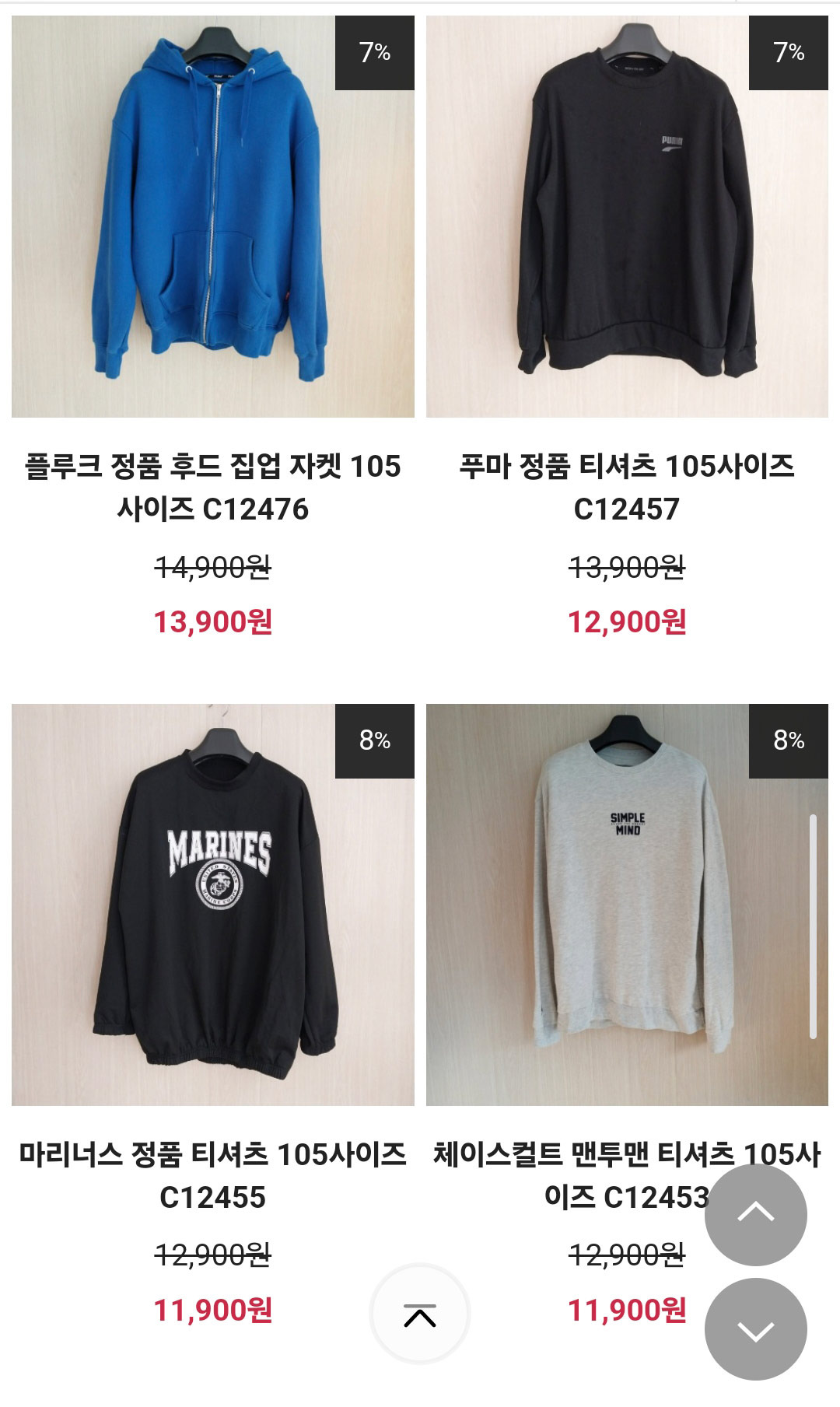Tap the 마리너스 정품 티셔츠 C12455 title

pyautogui.click(x=213, y=1175)
